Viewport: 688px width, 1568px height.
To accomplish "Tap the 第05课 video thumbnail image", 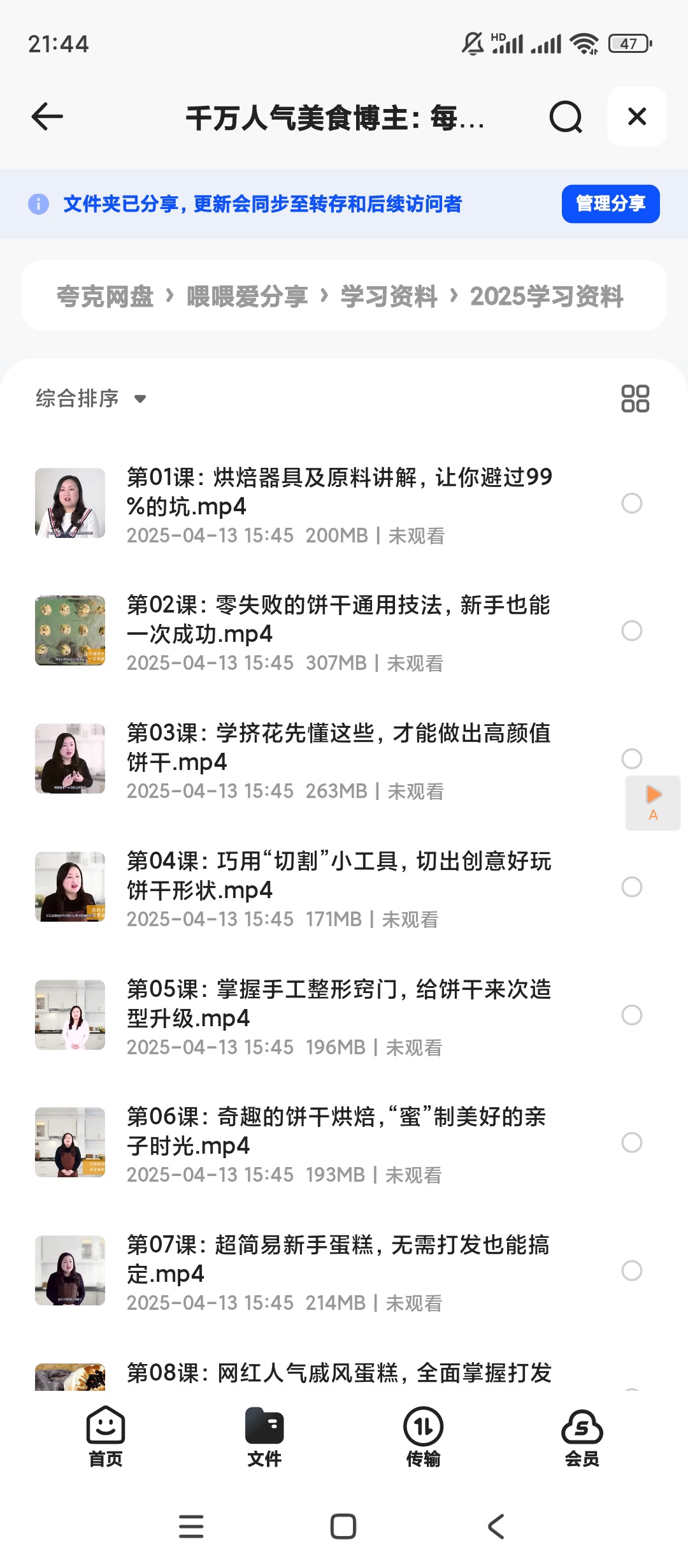I will click(70, 1015).
